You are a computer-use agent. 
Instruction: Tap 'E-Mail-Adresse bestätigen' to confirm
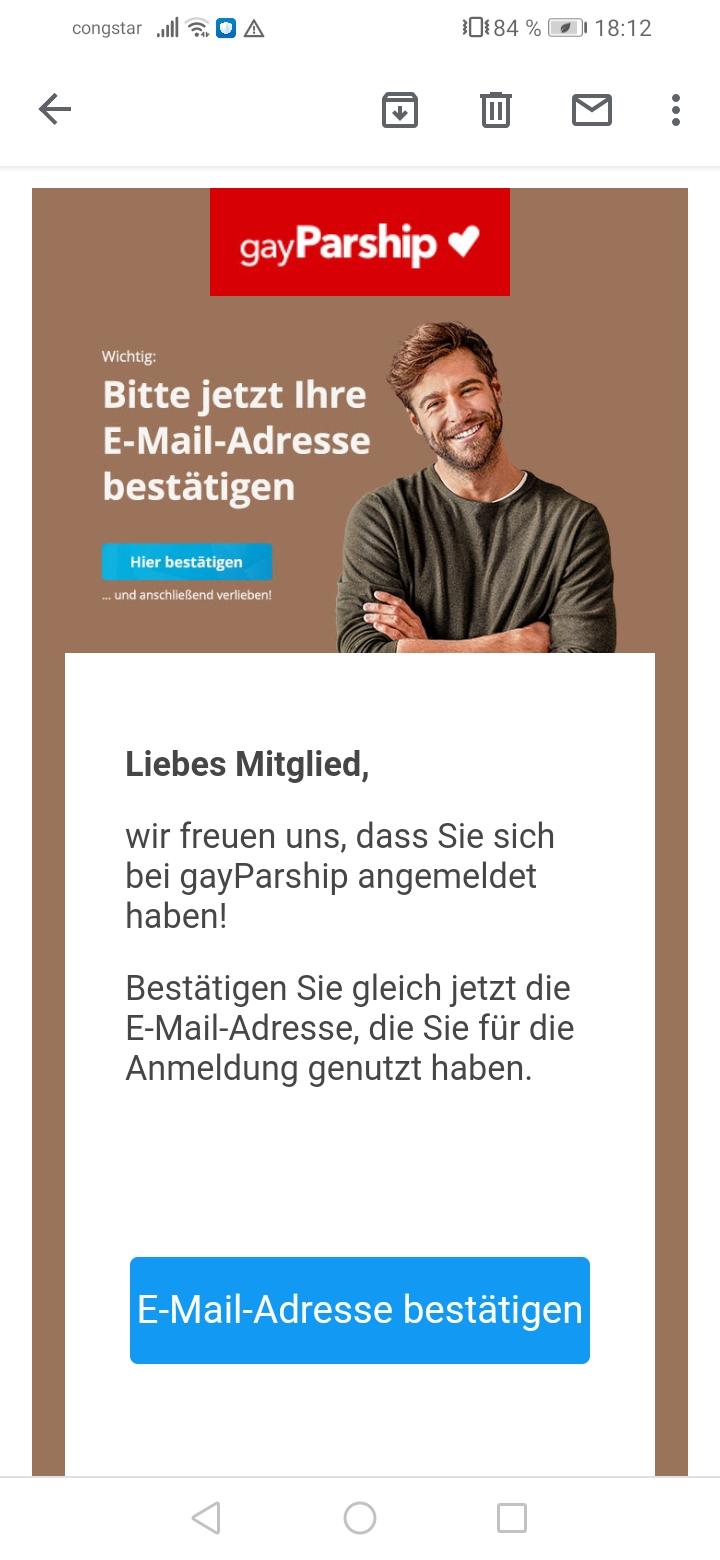359,1310
